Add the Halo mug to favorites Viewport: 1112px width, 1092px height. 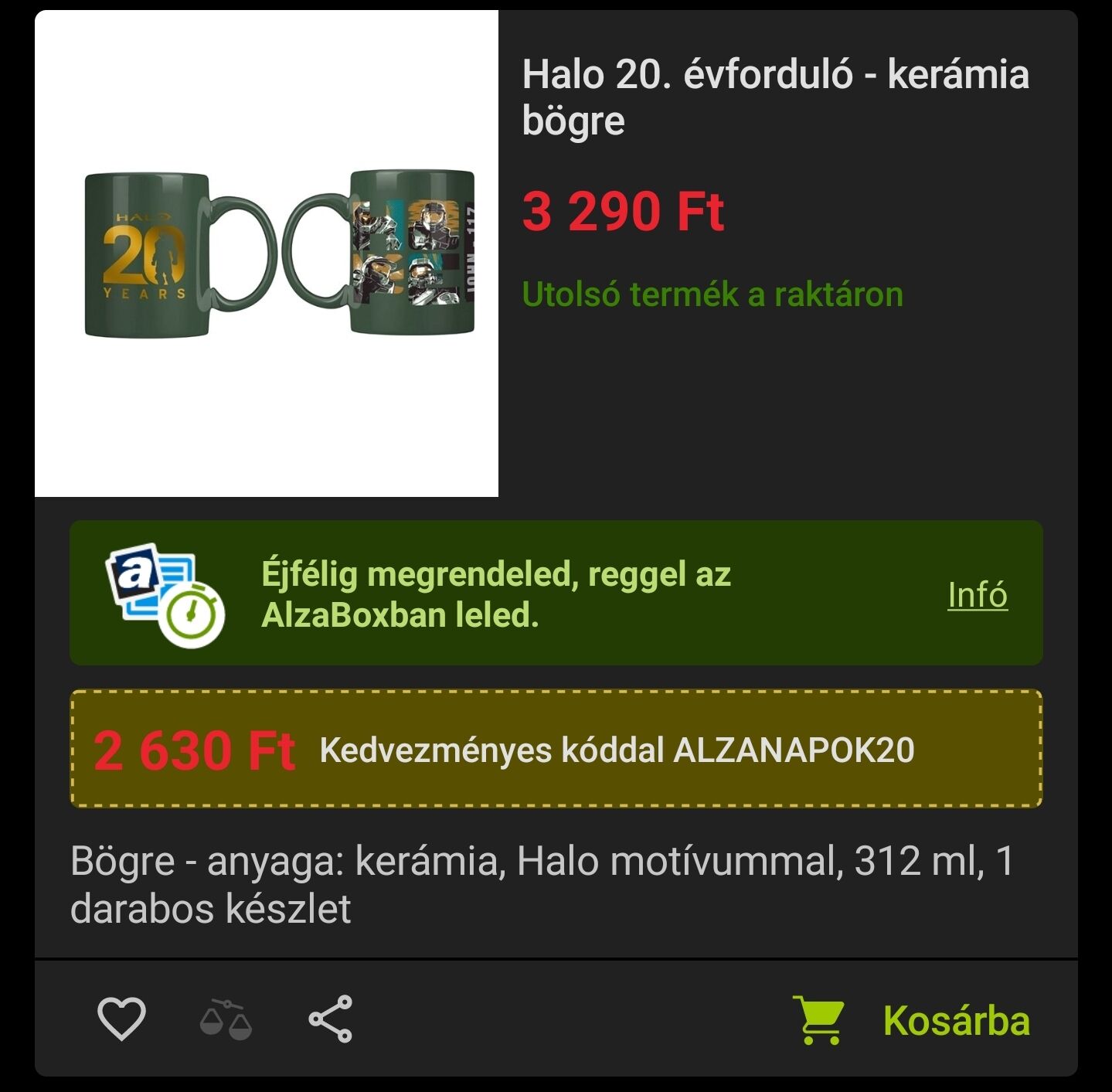(x=121, y=1019)
